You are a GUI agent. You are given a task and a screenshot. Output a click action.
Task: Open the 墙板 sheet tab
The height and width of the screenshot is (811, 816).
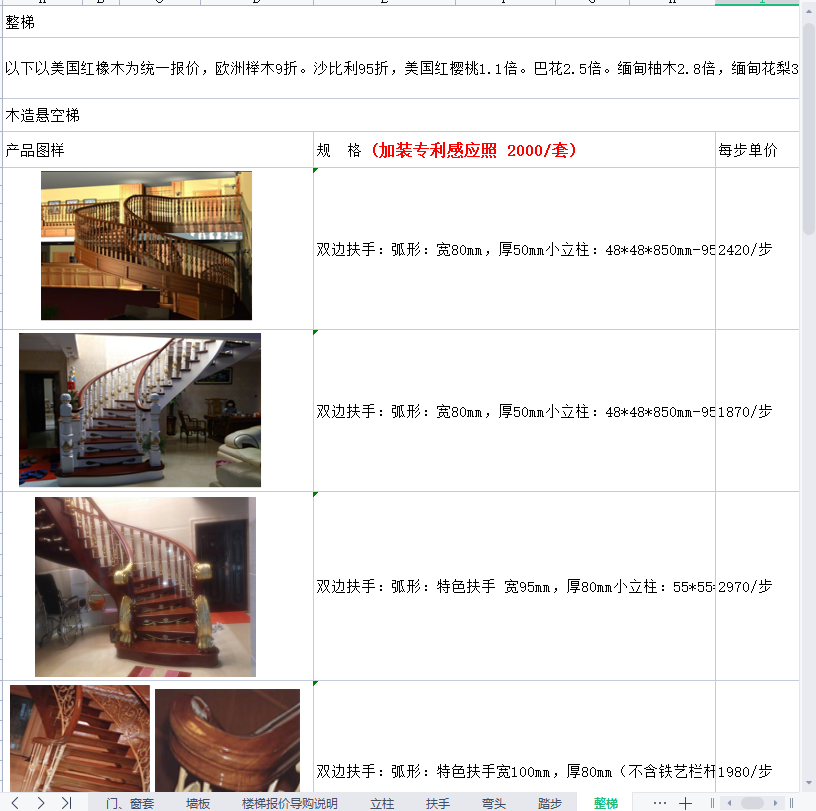click(x=198, y=803)
